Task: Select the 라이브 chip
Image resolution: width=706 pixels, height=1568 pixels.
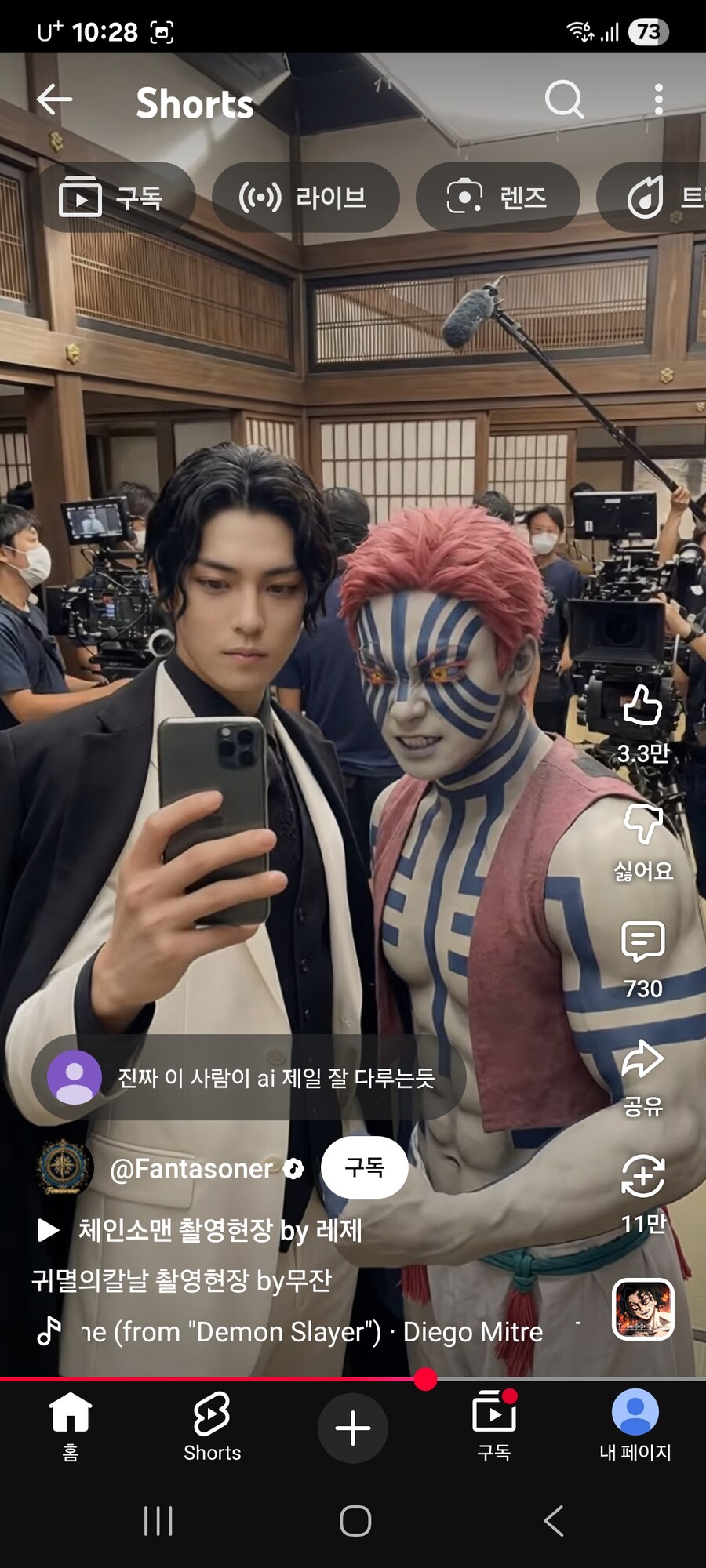Action: pyautogui.click(x=305, y=198)
